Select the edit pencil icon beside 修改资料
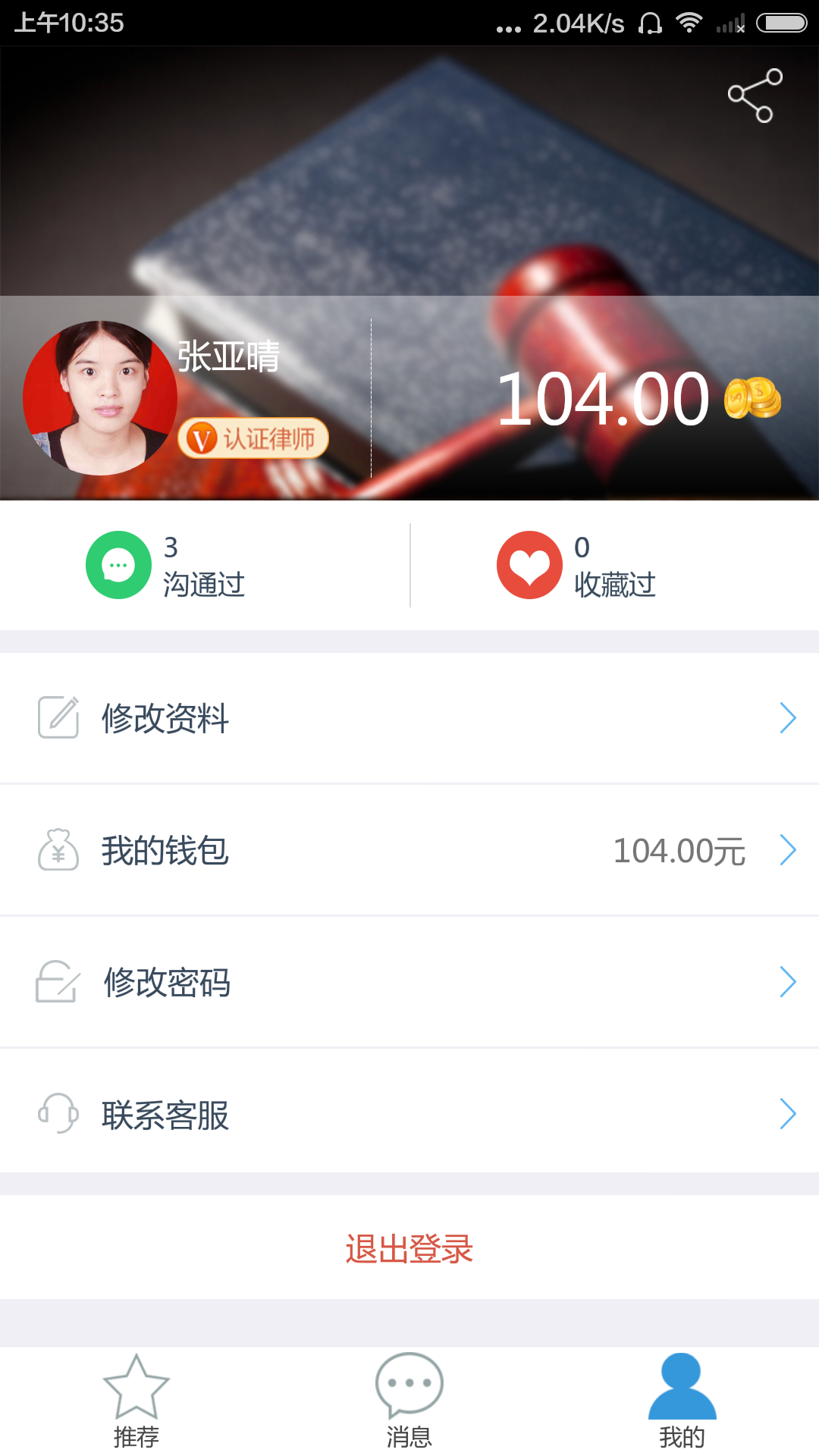 tap(58, 718)
